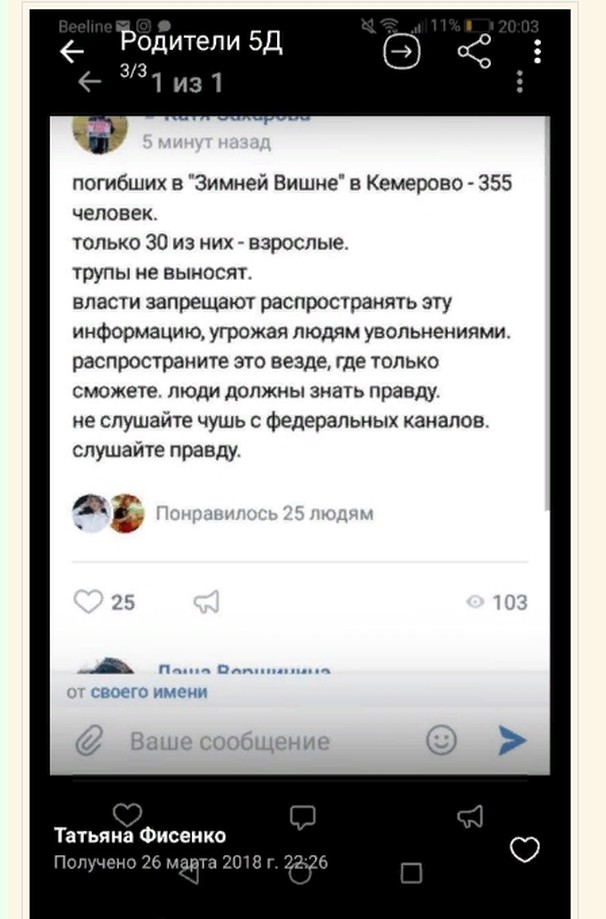Forward this image using the circled arrow

[x=402, y=53]
